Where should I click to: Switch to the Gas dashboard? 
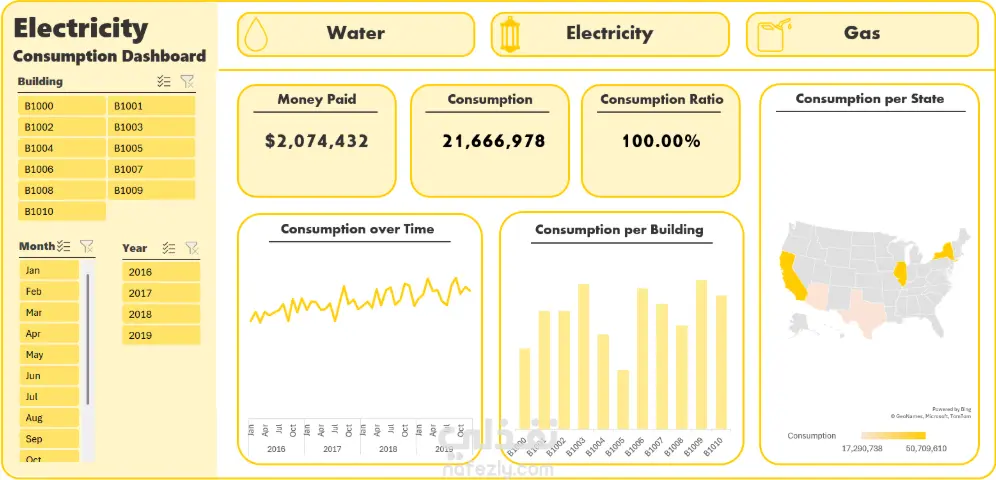[862, 34]
